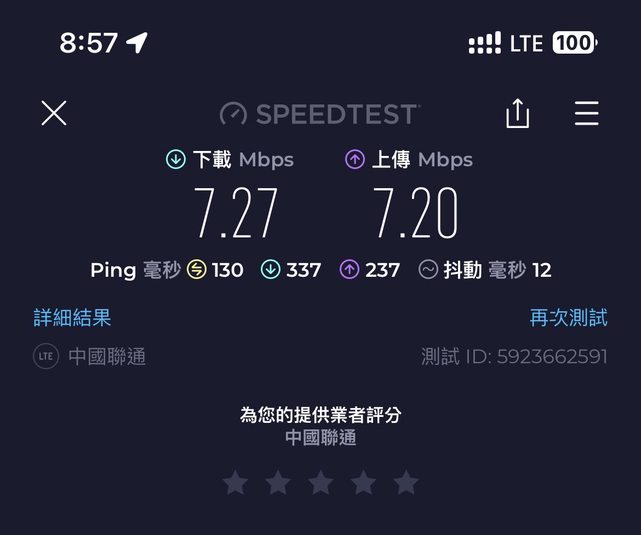Image resolution: width=641 pixels, height=535 pixels.
Task: Rate 中國聯通 one star
Action: (x=235, y=484)
